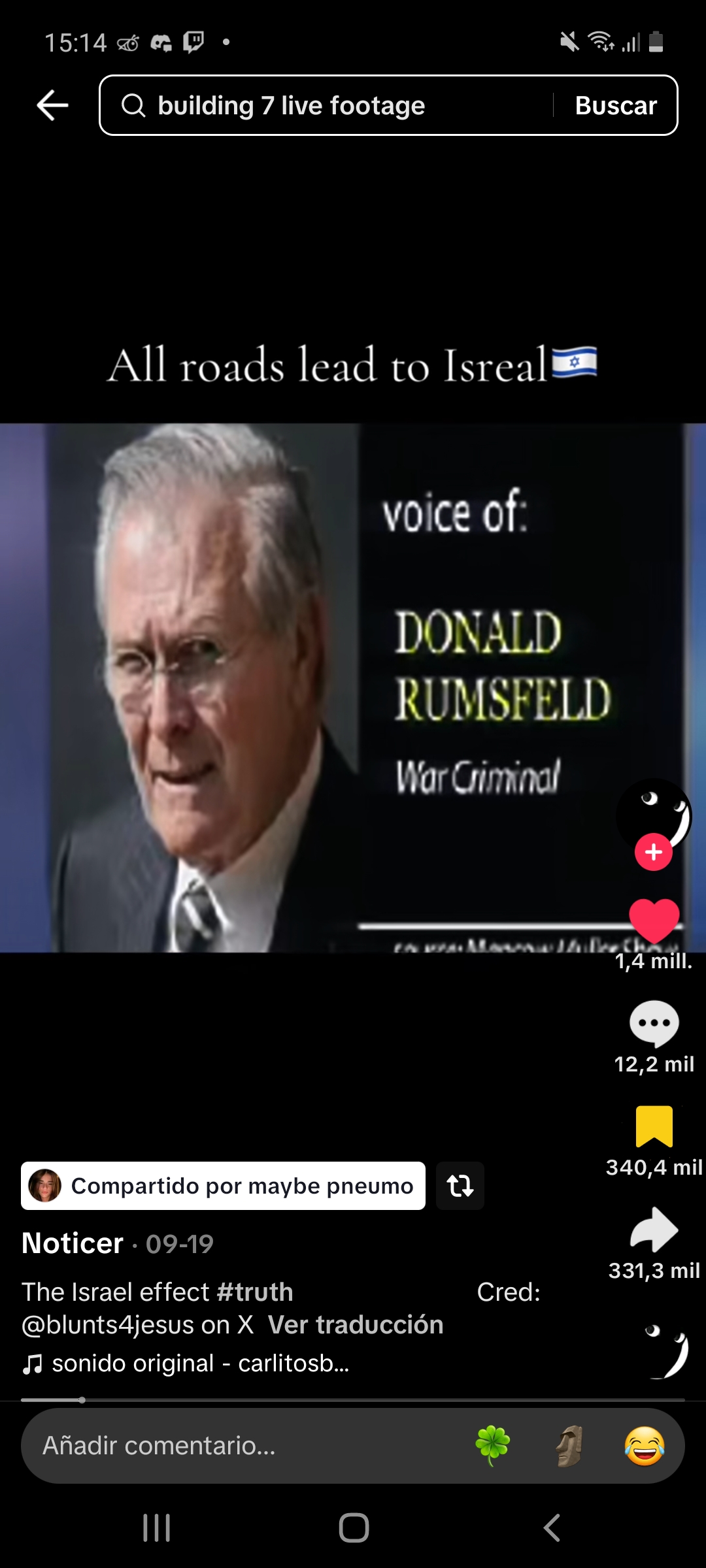Open the Noticer profile name
Viewport: 706px width, 1568px height.
point(73,1243)
